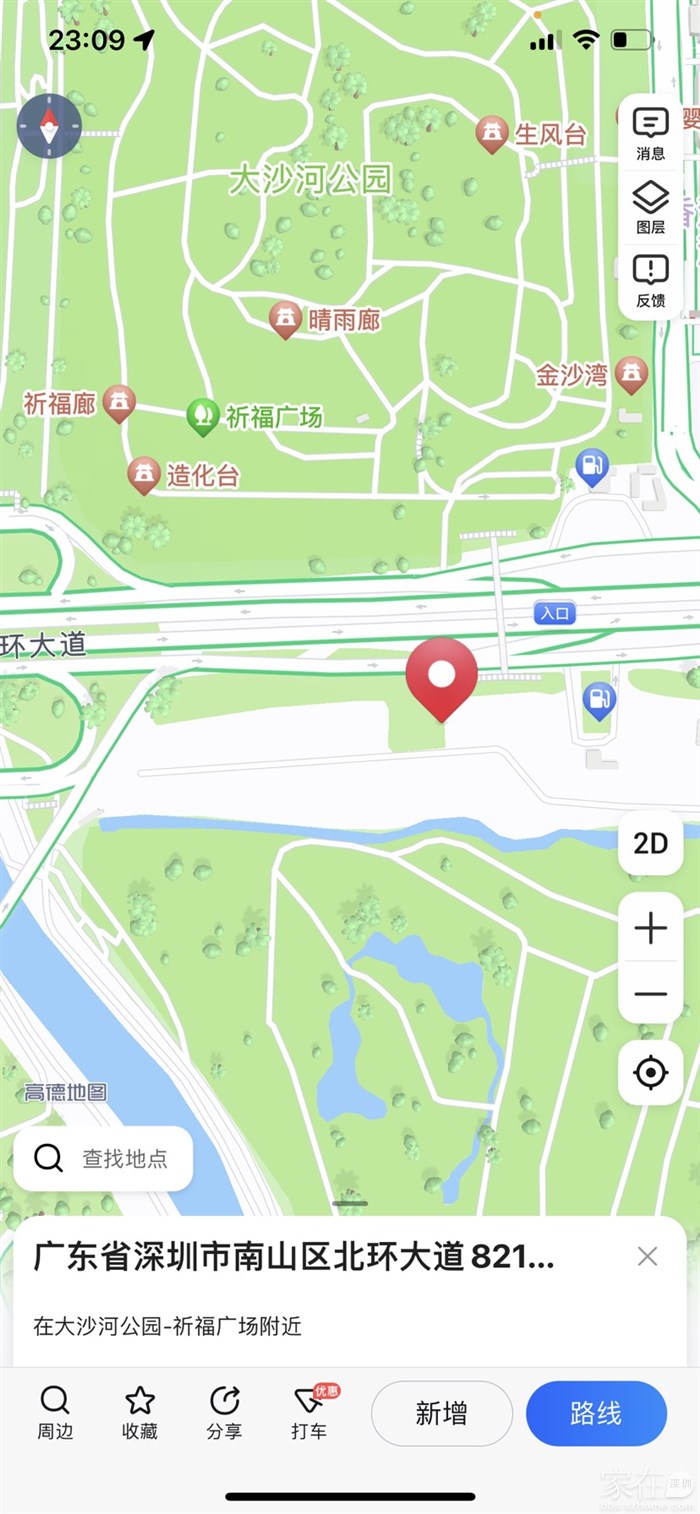This screenshot has height=1514, width=700.
Task: Share this location via 分享
Action: [x=224, y=1412]
